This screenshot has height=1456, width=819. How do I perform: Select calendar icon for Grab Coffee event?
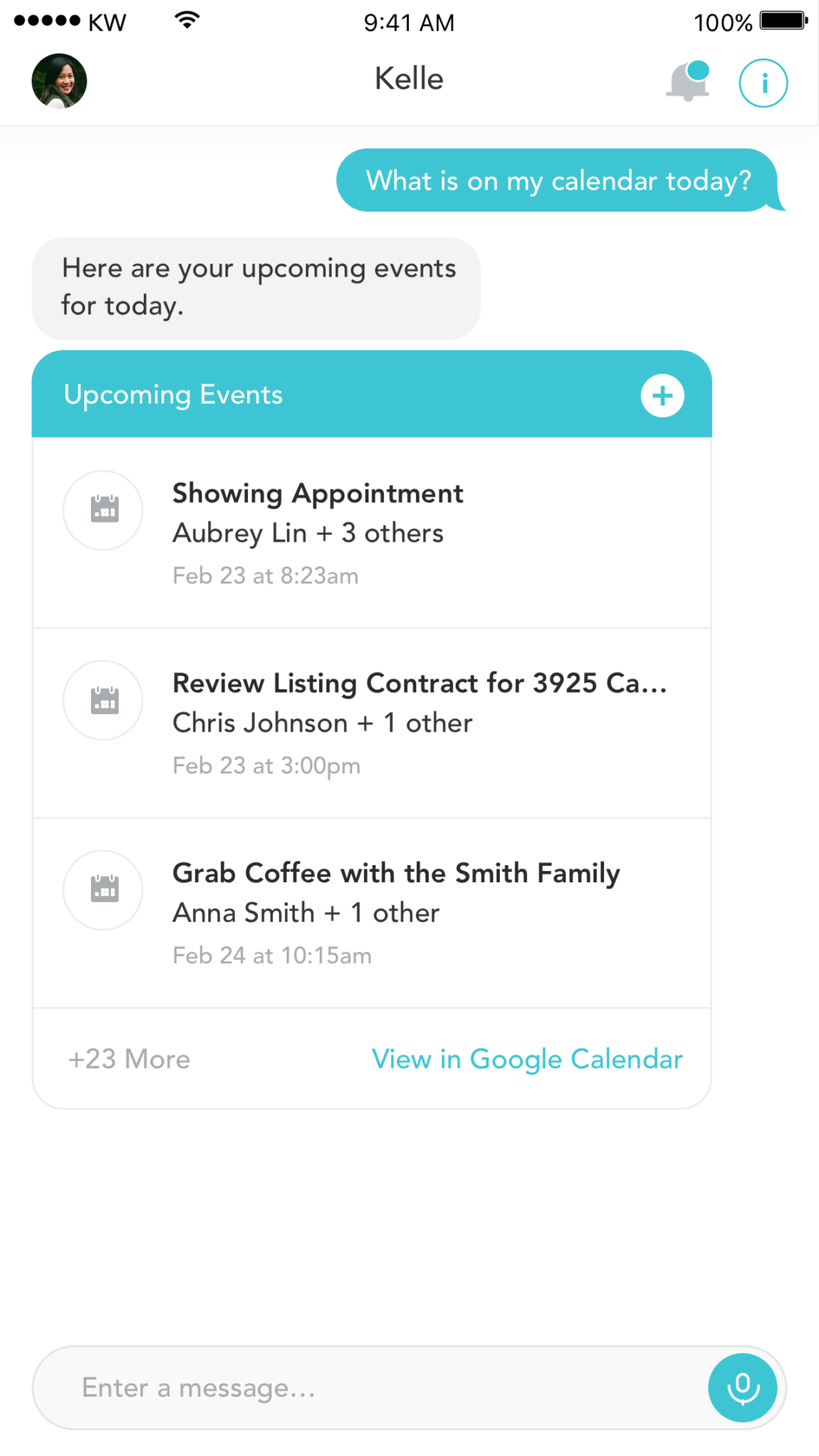coord(103,889)
